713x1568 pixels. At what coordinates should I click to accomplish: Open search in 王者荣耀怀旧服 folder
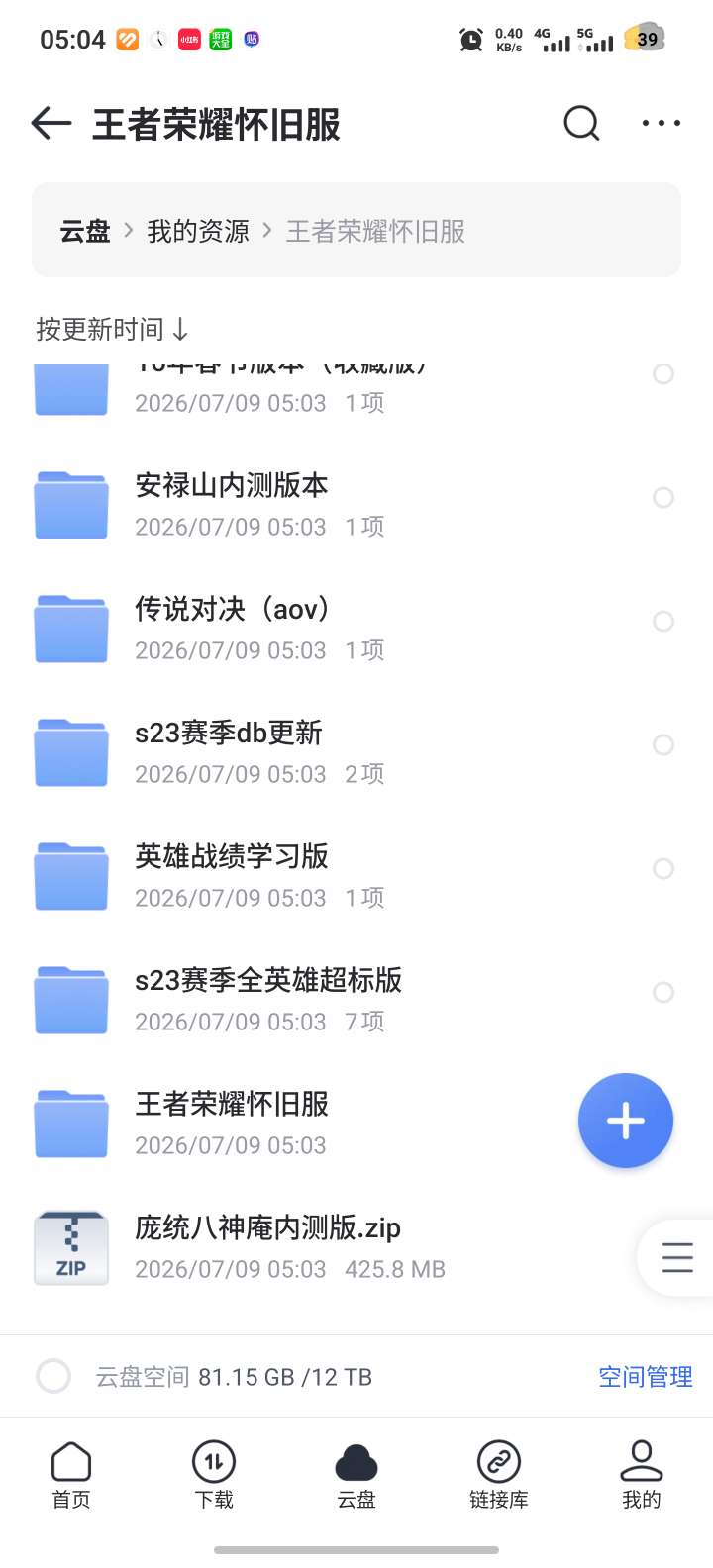pos(581,124)
